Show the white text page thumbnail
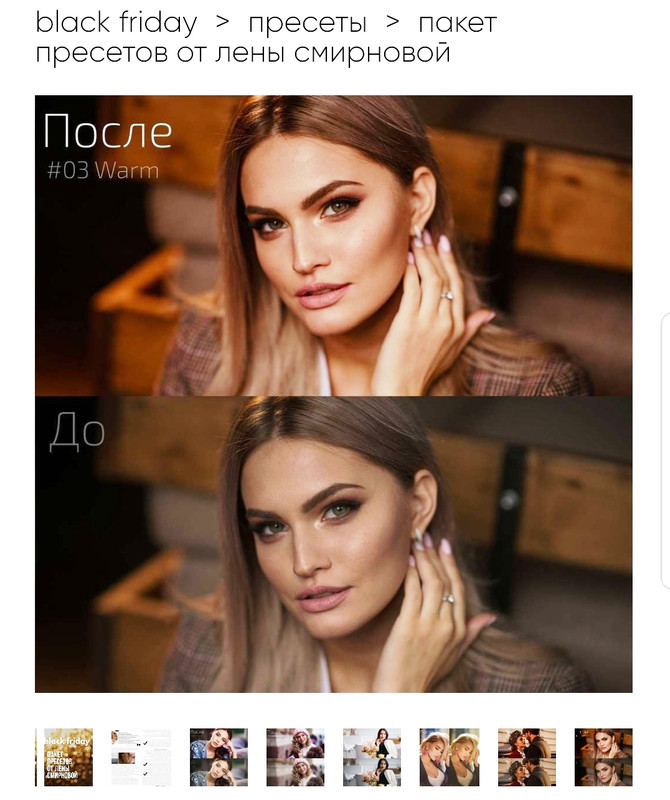The image size is (670, 800). click(x=141, y=757)
